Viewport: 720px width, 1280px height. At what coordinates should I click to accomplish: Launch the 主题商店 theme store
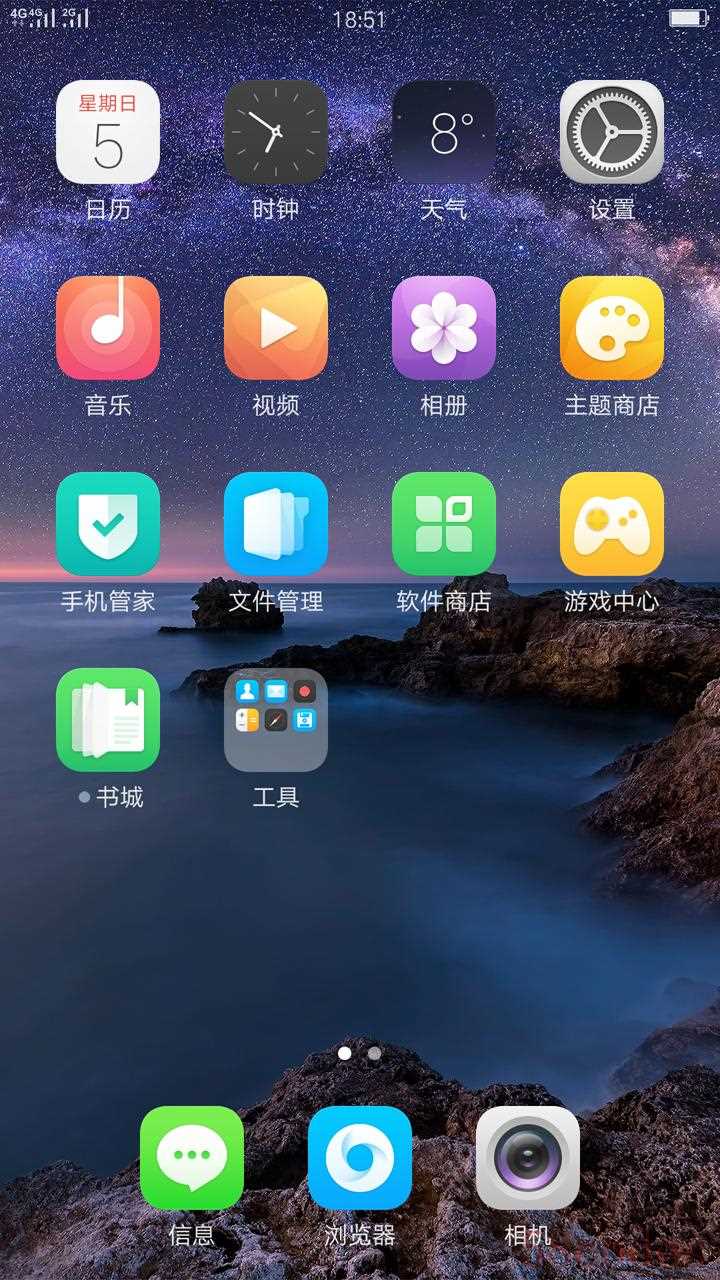612,329
